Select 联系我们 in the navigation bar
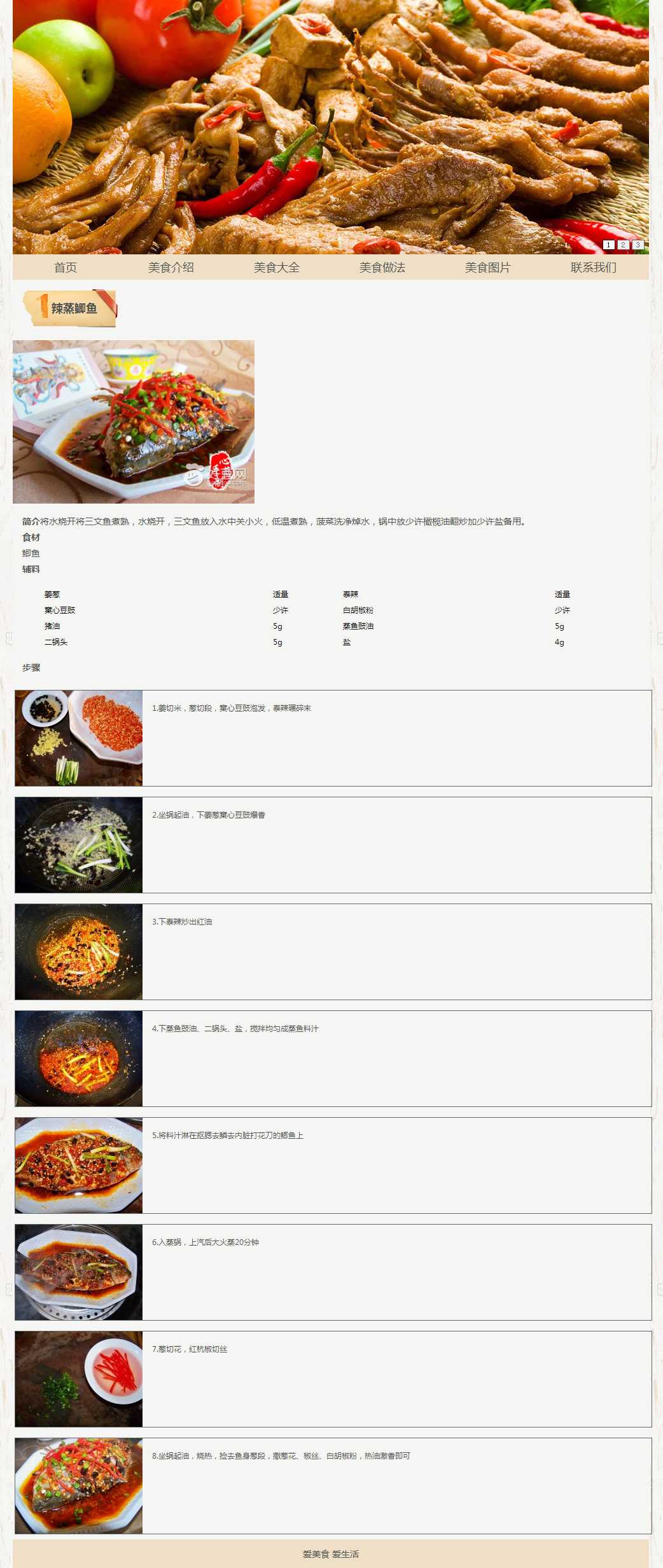This screenshot has width=663, height=1568. point(594,268)
